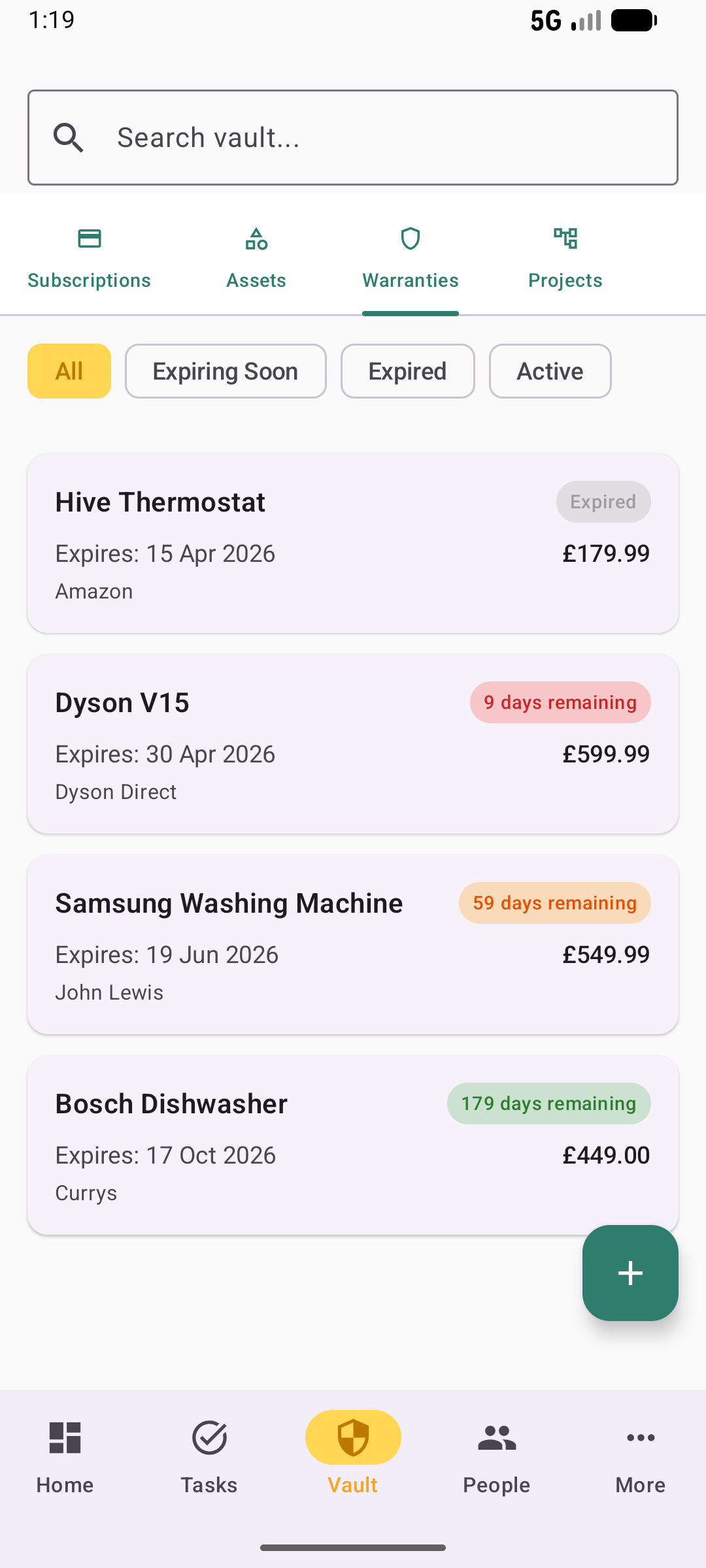This screenshot has width=706, height=1568.
Task: Click the Warranties shield icon
Action: coord(410,238)
